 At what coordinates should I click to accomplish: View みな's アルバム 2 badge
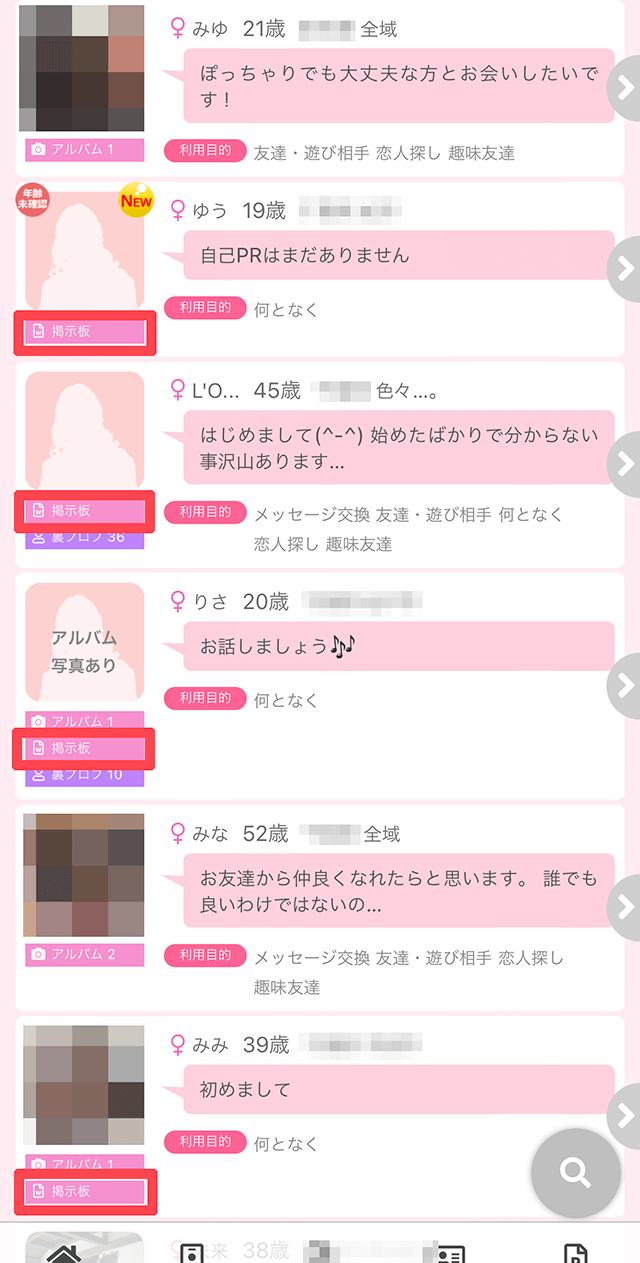[84, 955]
